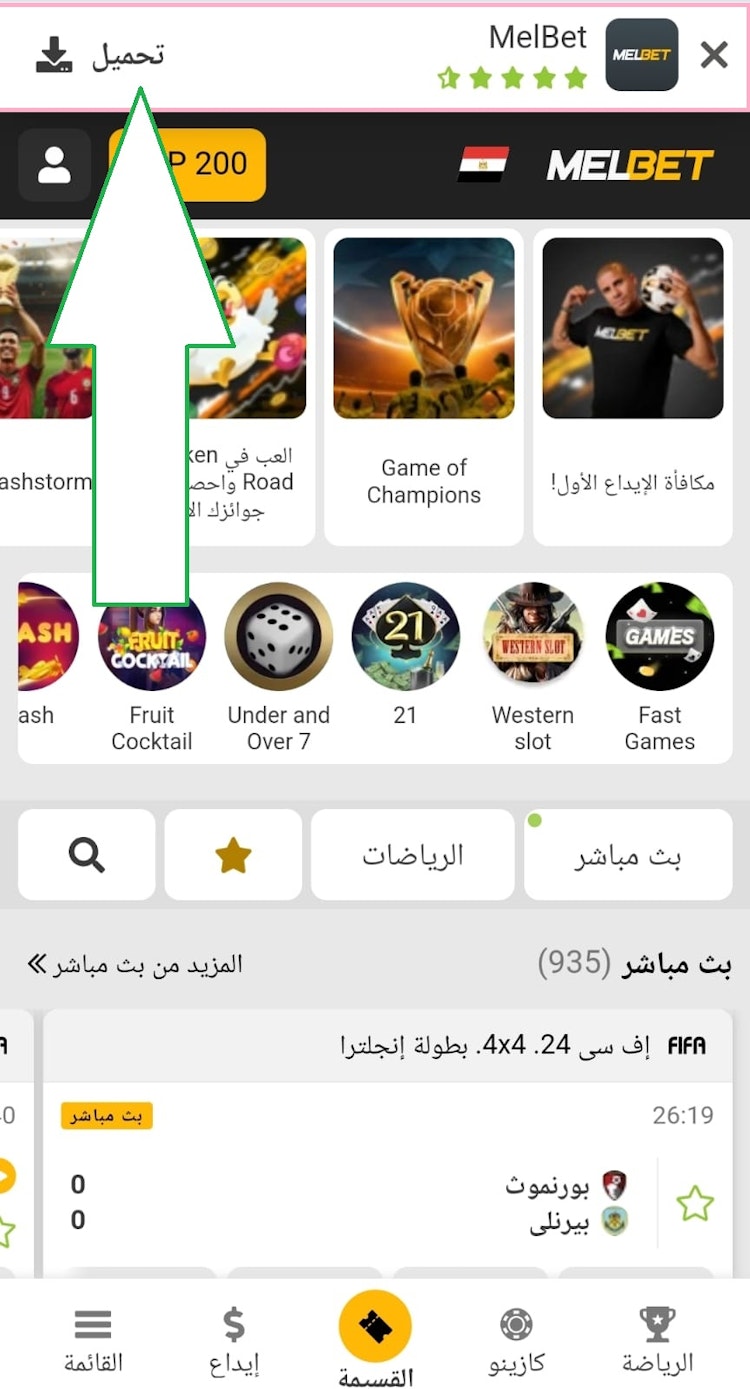
Task: Open the Fruit Cocktail game
Action: pos(152,667)
